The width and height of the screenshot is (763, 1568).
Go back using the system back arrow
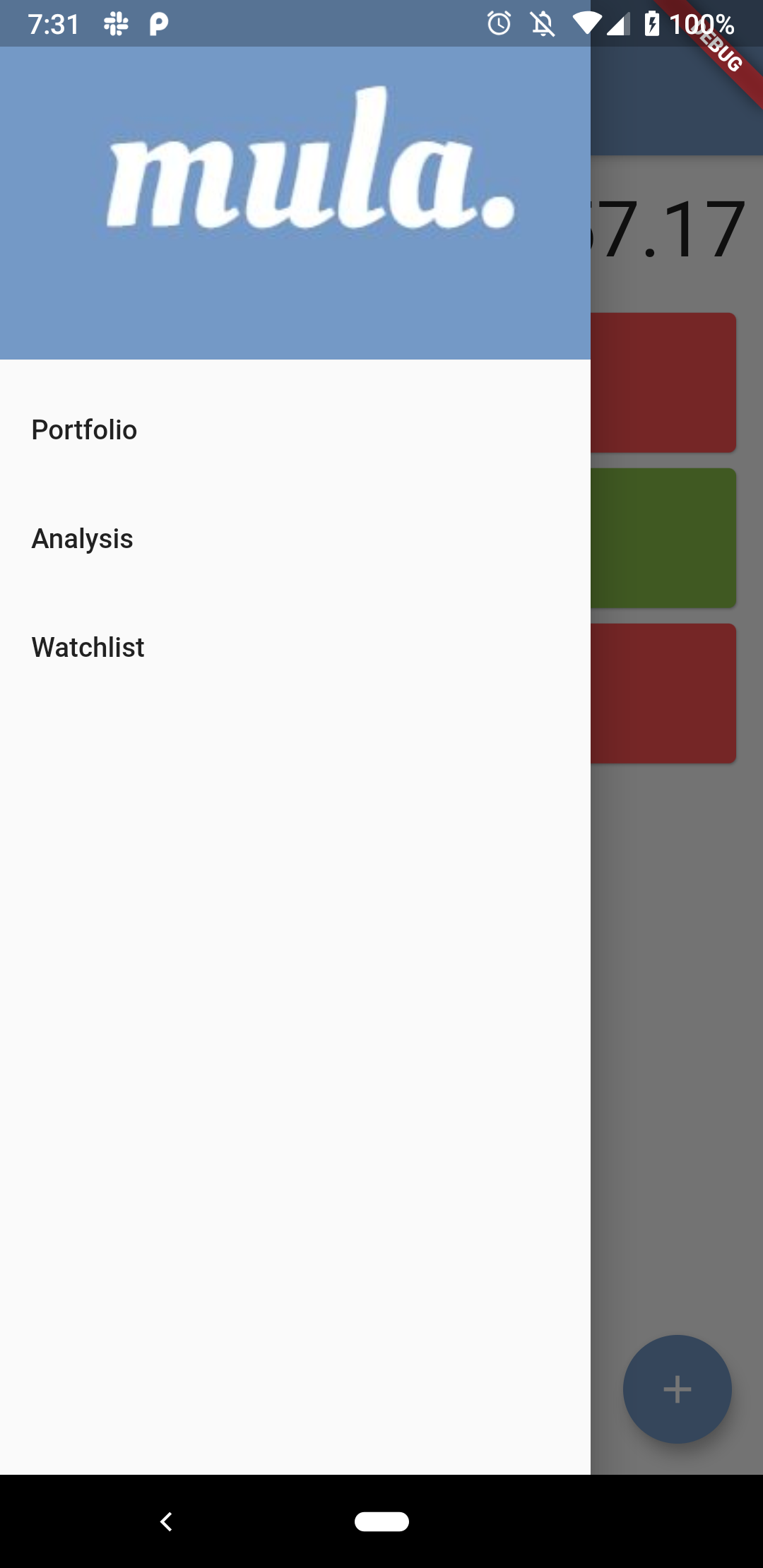tap(167, 1521)
